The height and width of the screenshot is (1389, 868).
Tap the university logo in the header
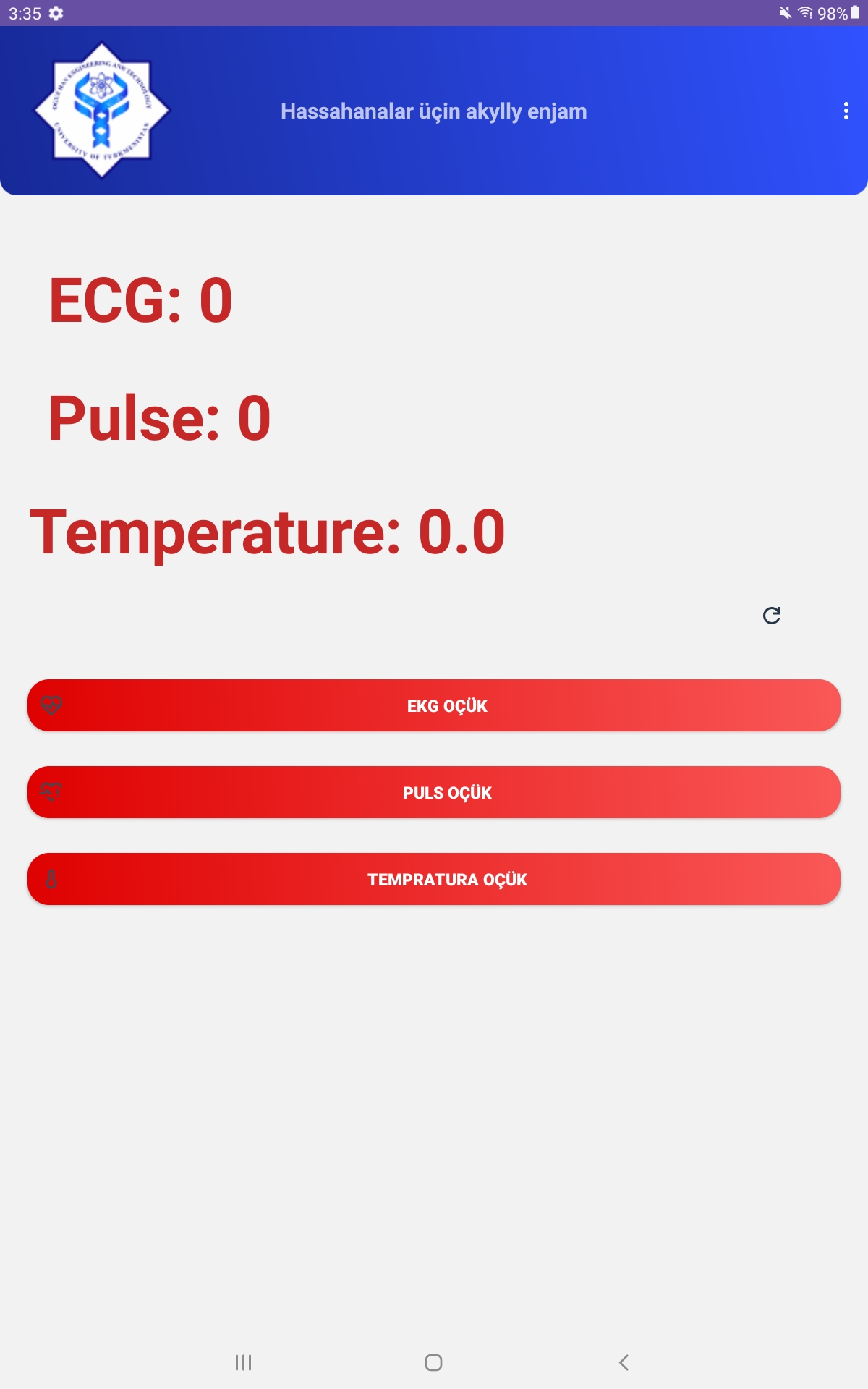tap(101, 109)
